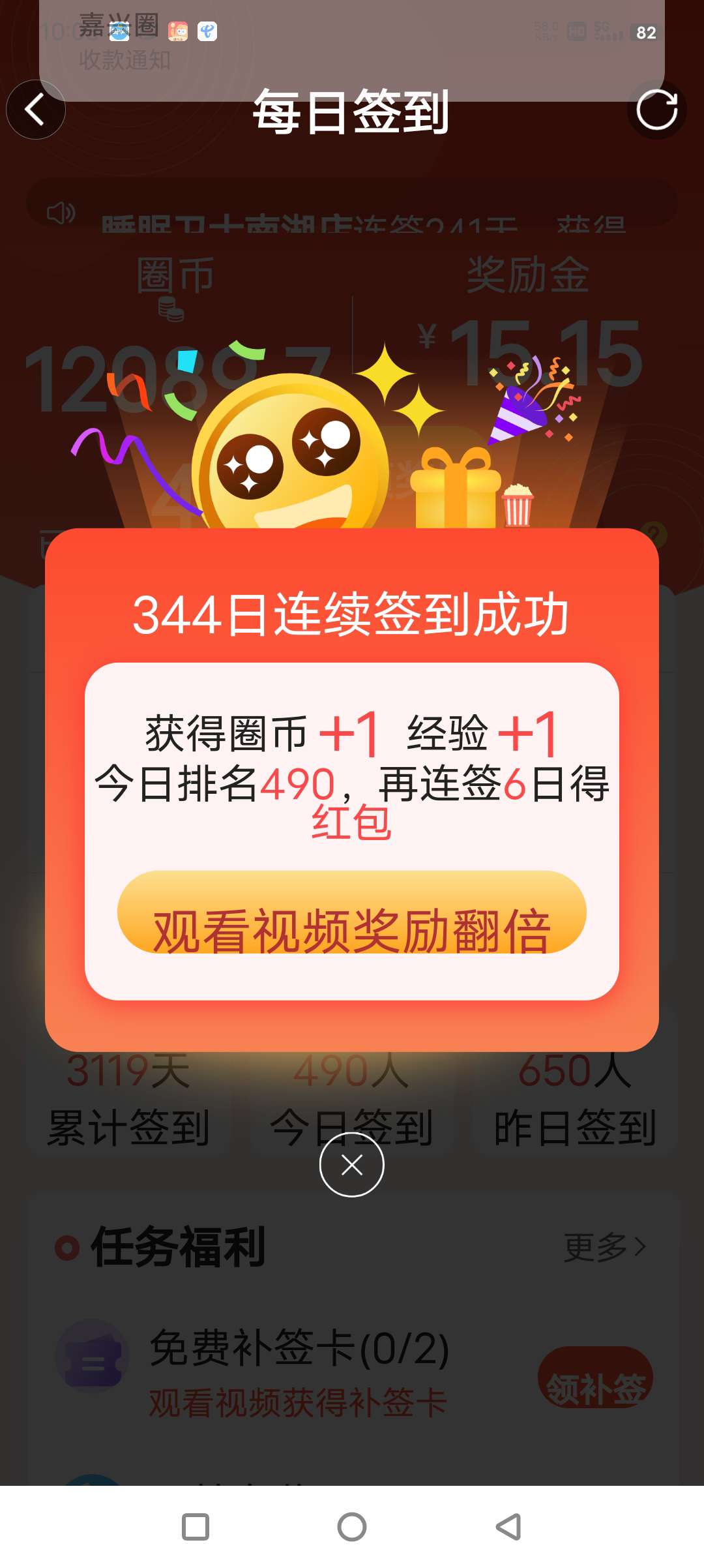
Task: Open the system recent apps view
Action: coord(195,1527)
